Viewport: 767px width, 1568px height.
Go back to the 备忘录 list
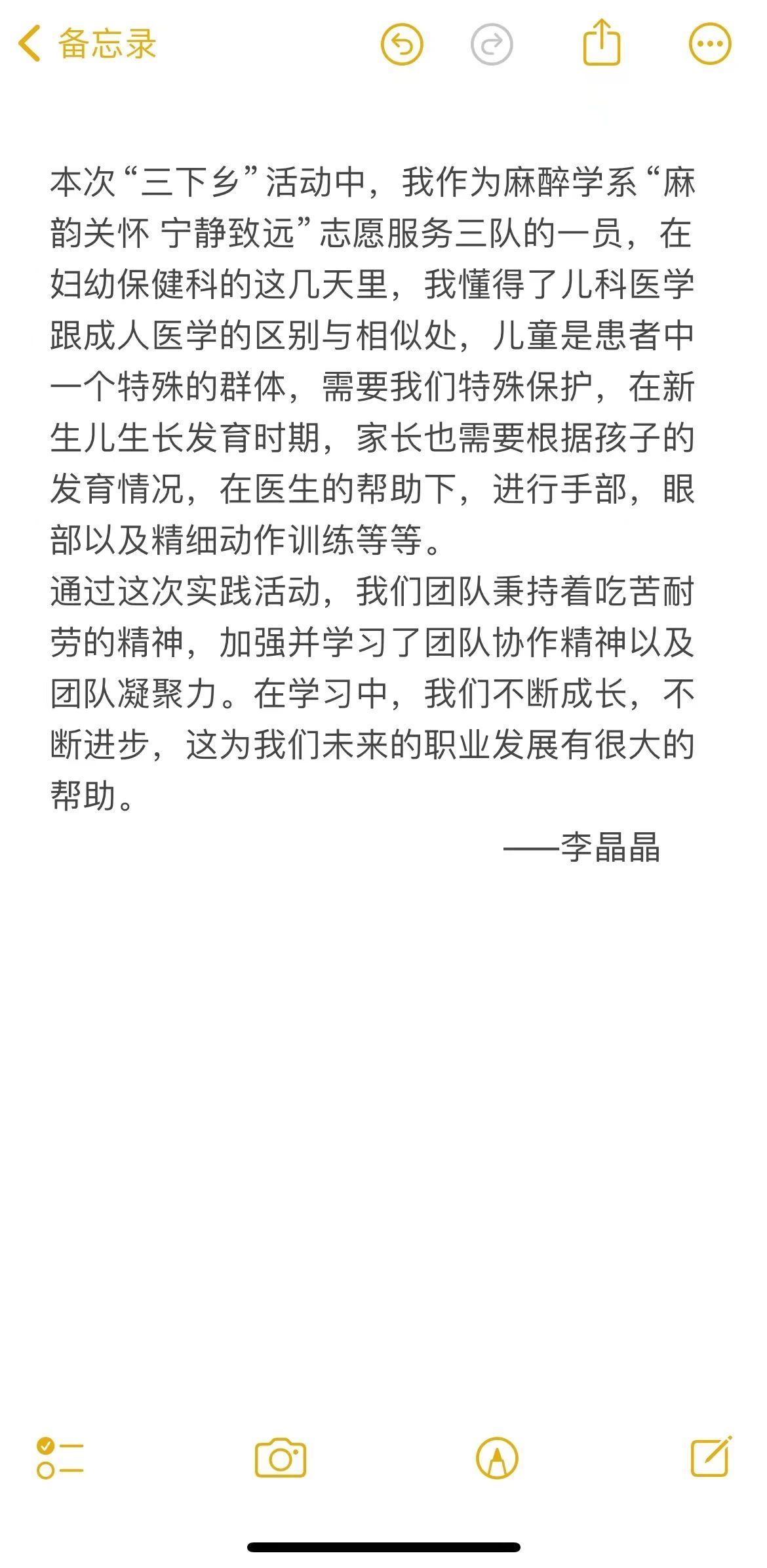point(87,44)
